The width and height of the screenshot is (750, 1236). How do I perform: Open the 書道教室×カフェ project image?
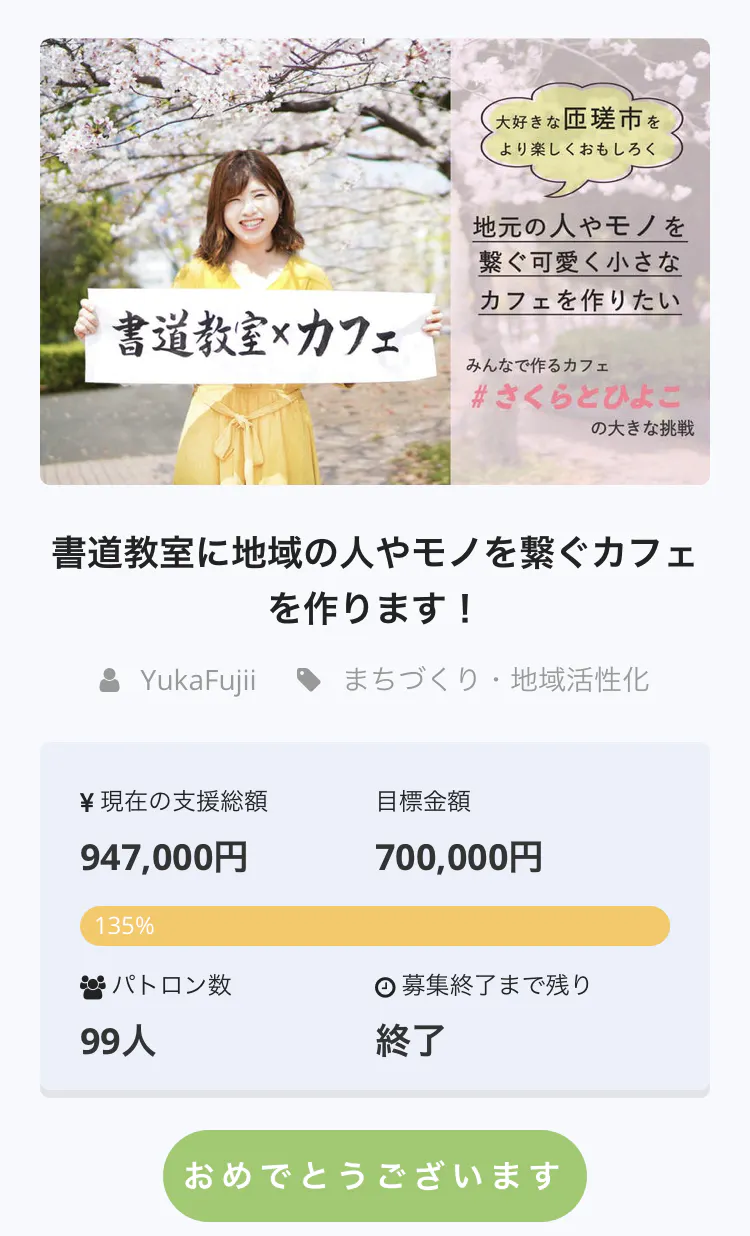pyautogui.click(x=374, y=262)
